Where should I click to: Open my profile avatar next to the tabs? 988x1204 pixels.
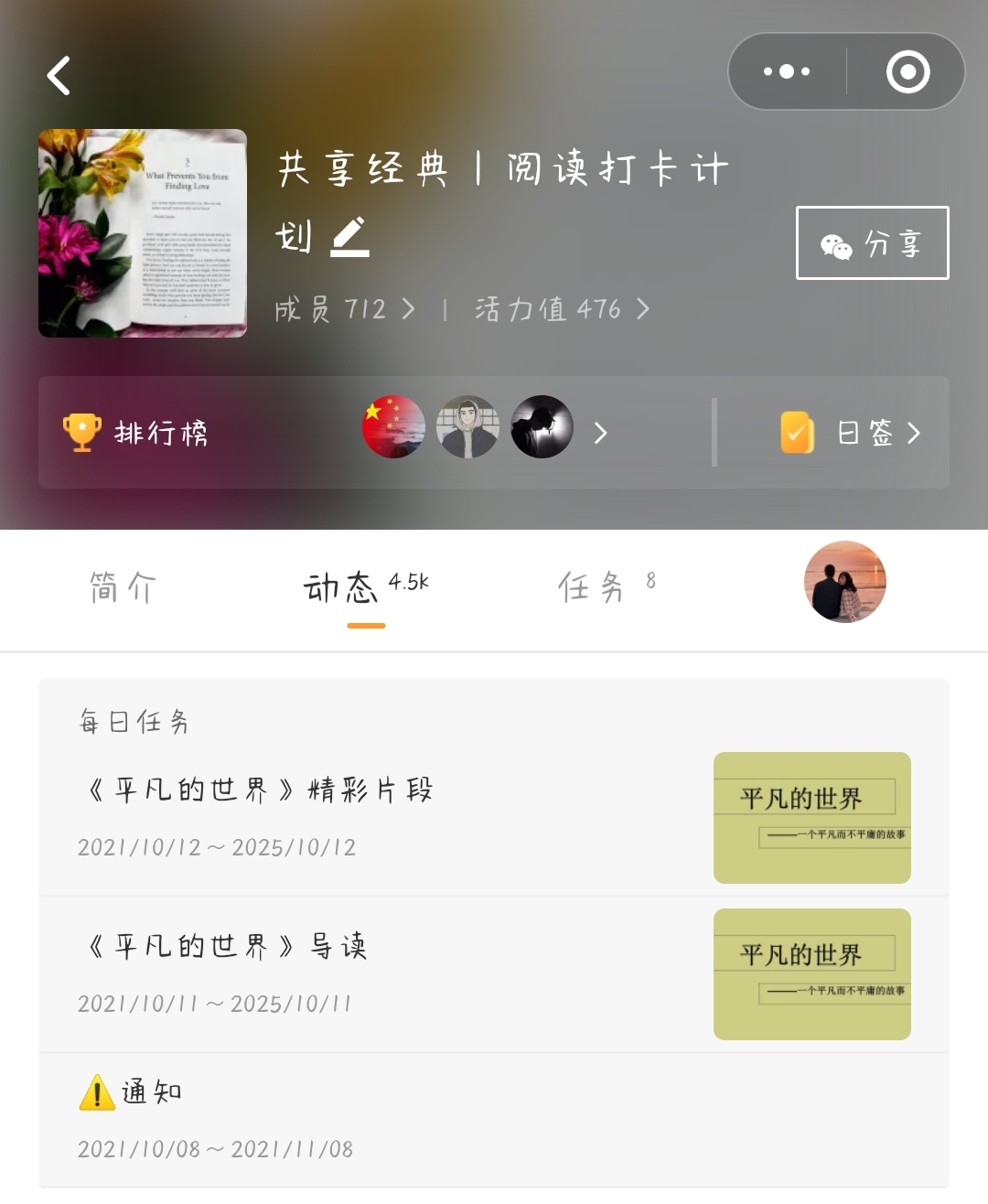844,582
